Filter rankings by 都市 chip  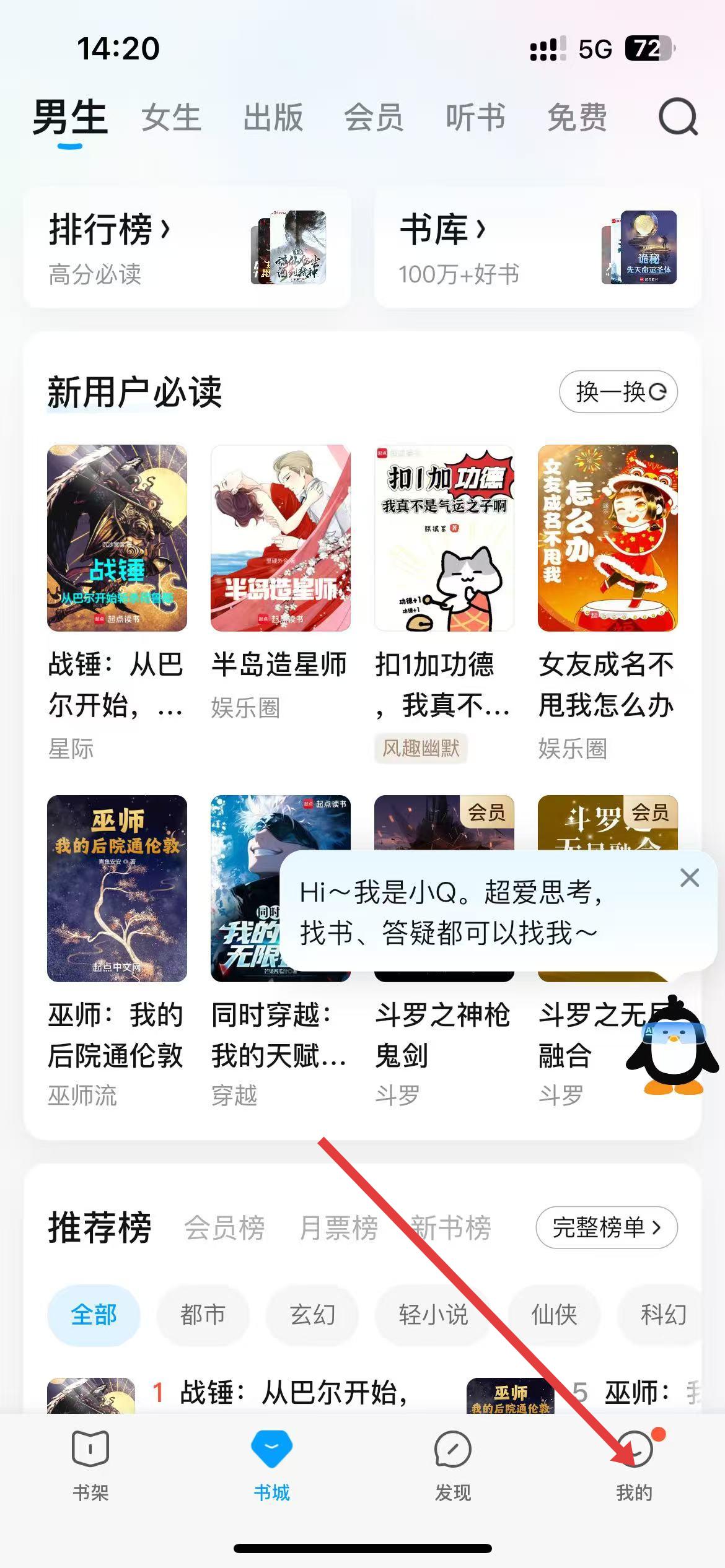[x=203, y=1314]
